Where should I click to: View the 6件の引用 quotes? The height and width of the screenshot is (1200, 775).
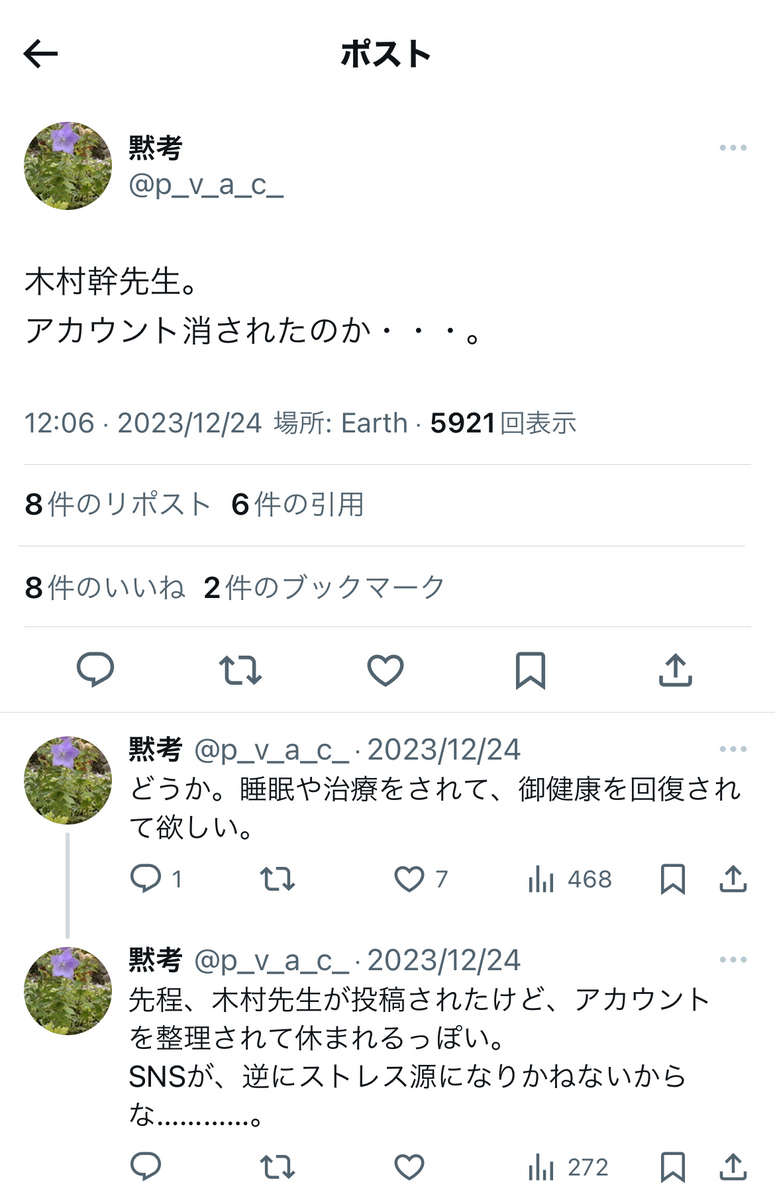(297, 505)
